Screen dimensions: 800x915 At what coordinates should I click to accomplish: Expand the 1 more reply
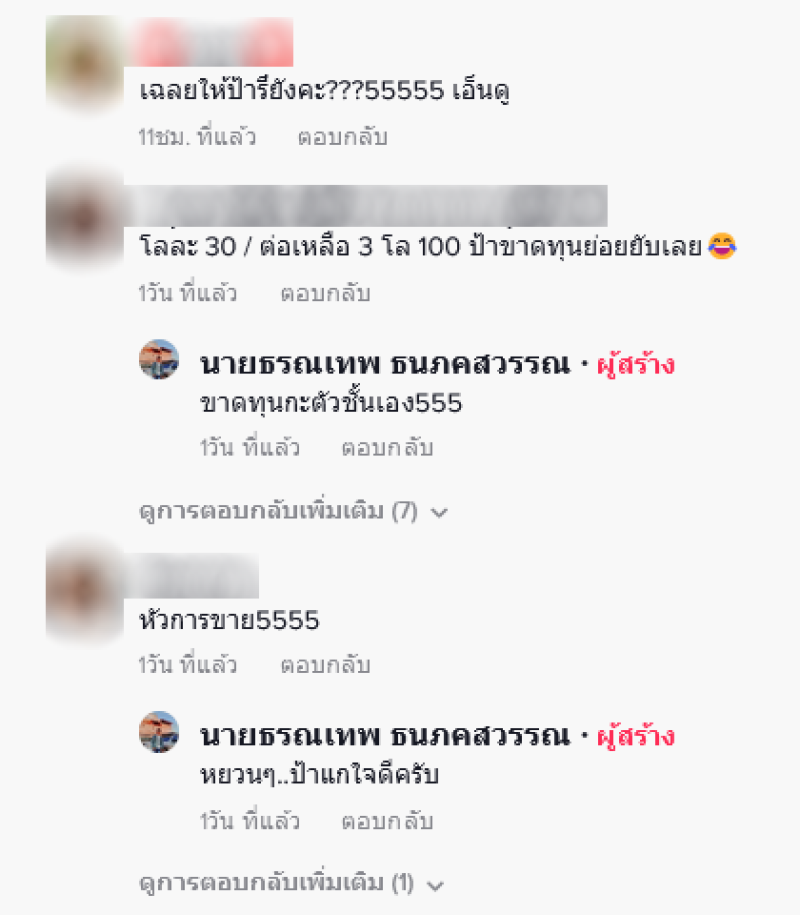point(292,884)
